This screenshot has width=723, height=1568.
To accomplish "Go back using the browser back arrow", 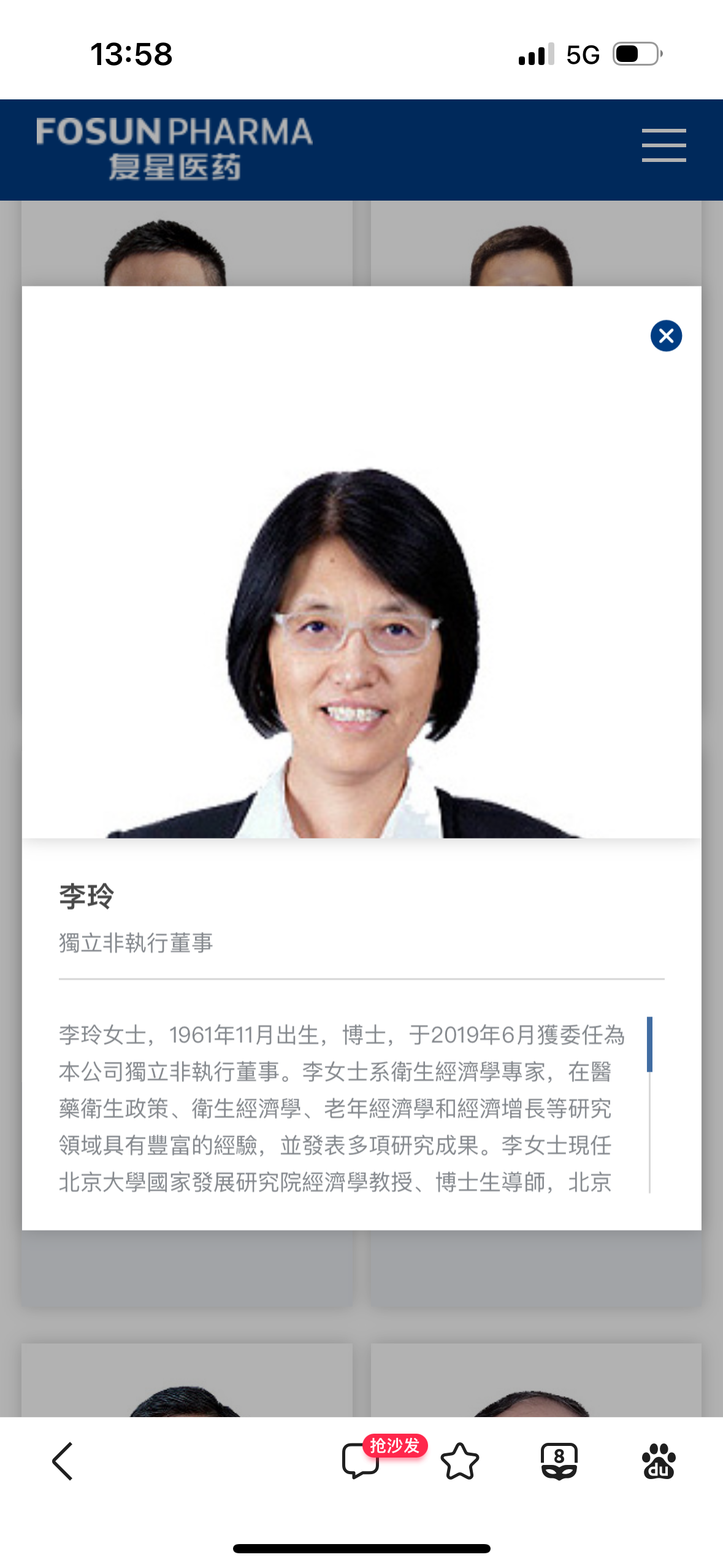I will [63, 1461].
